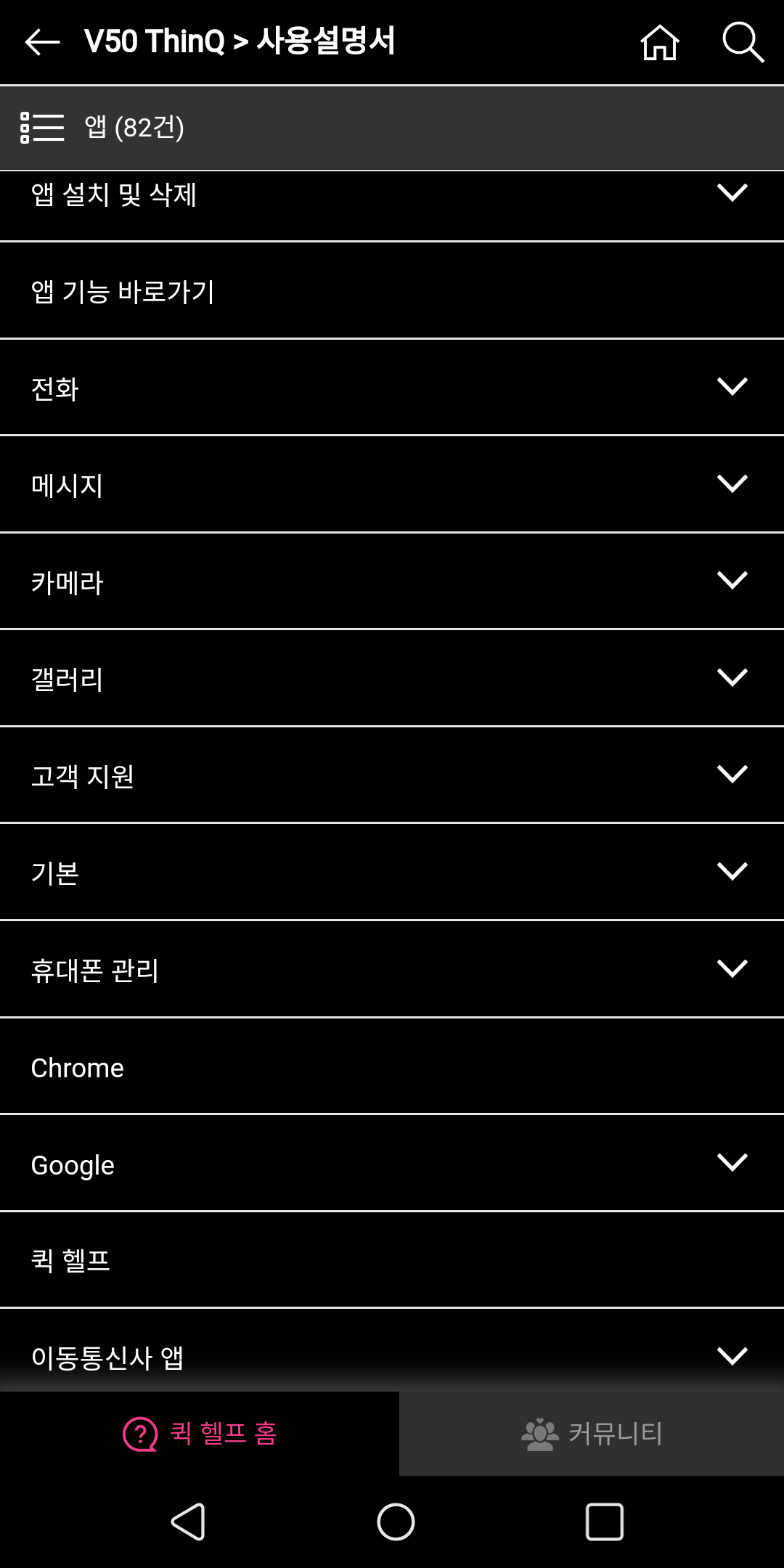Expand the 기본 section
Viewport: 784px width, 1568px height.
[732, 872]
